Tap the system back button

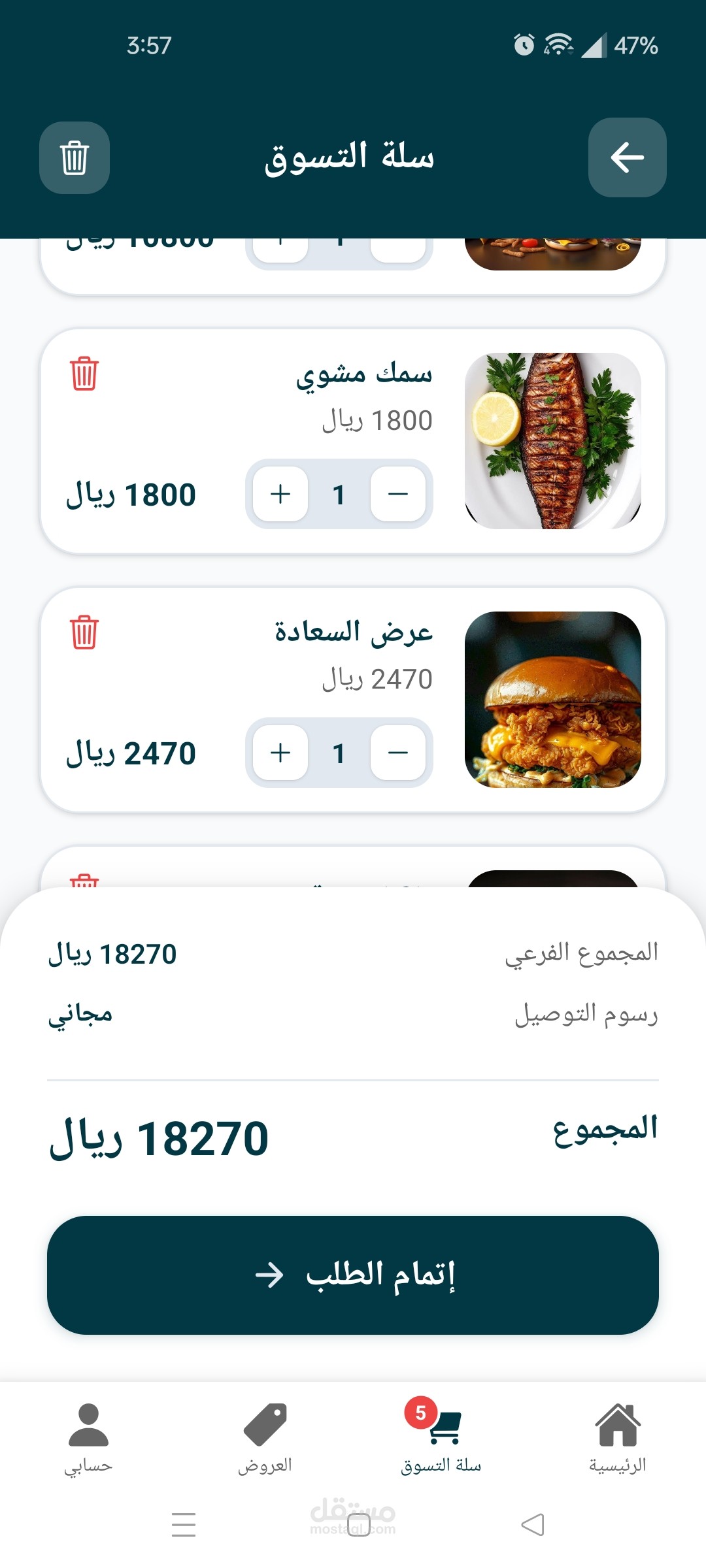coord(533,1525)
